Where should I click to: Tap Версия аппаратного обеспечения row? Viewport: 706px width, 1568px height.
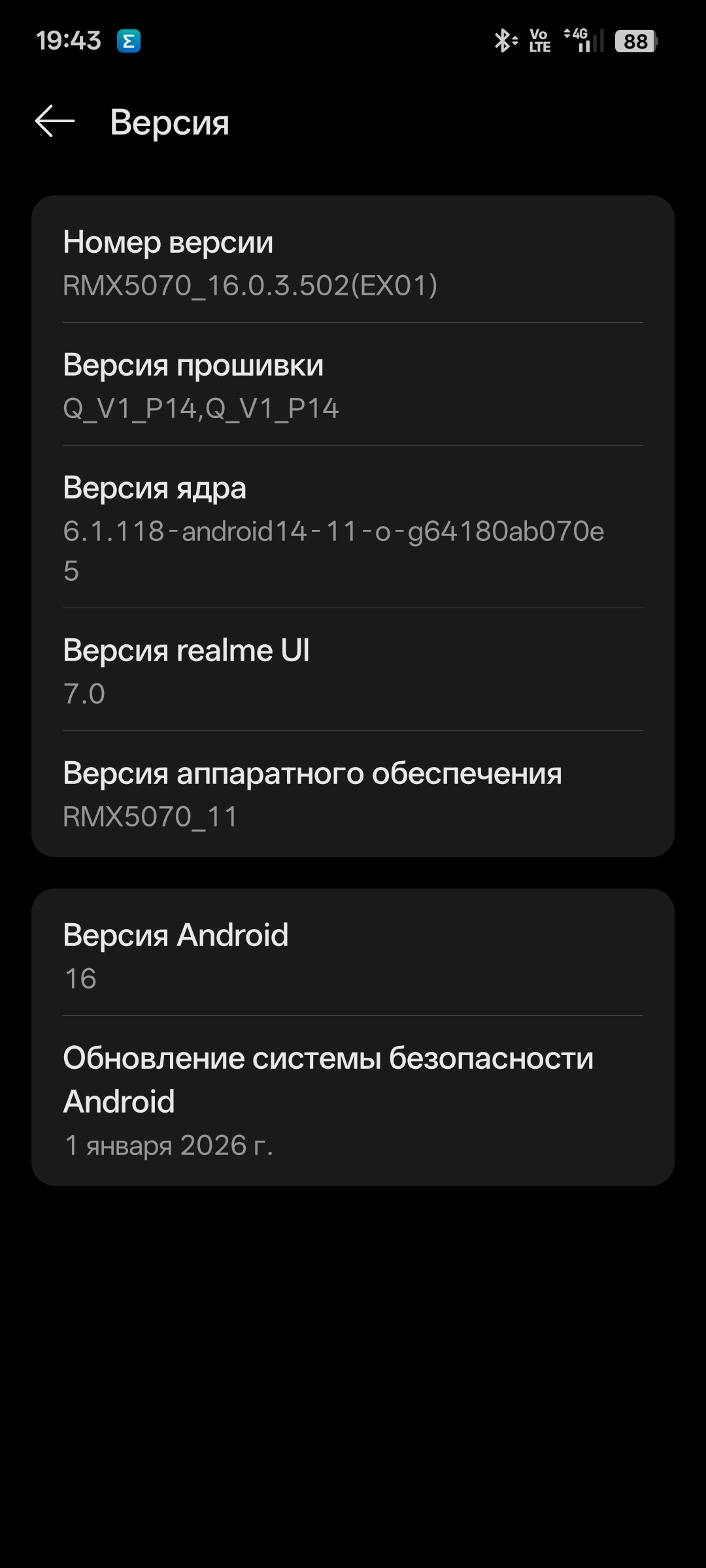(353, 793)
